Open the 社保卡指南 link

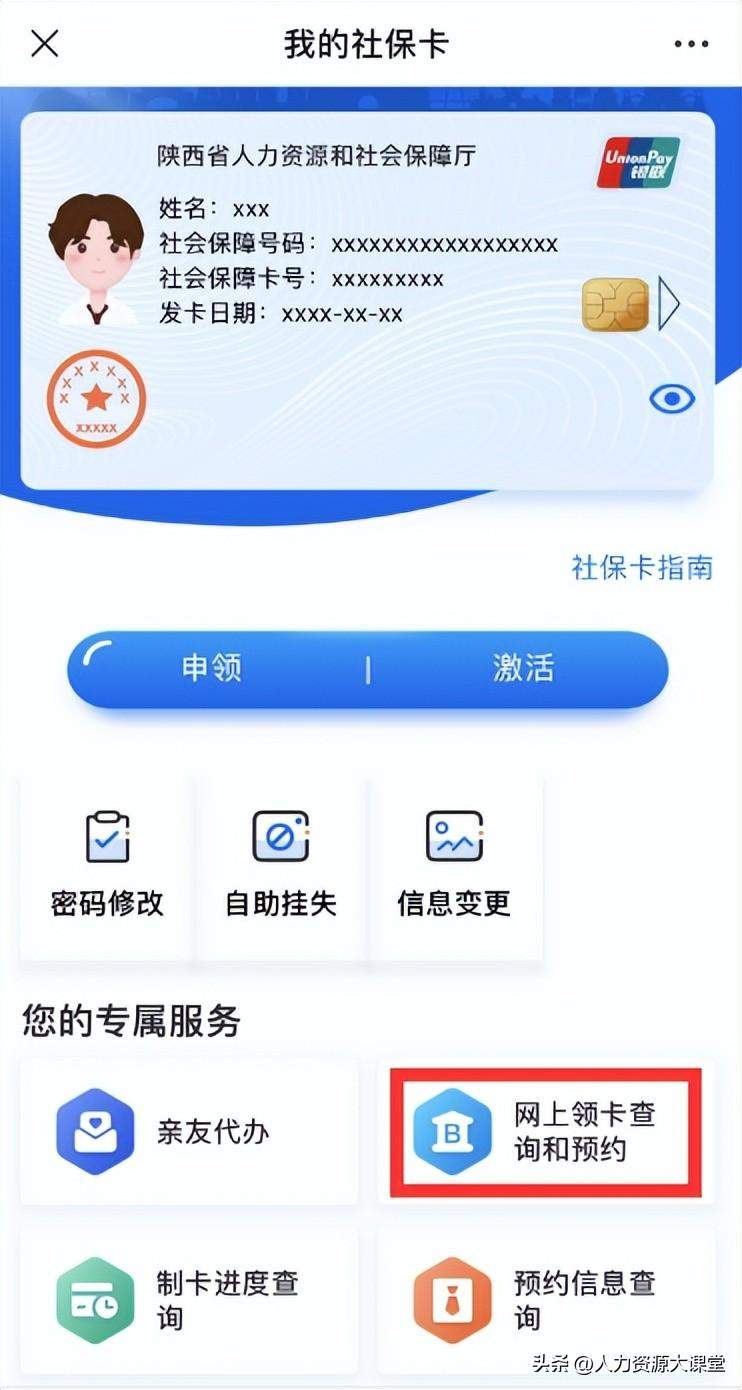pos(641,567)
